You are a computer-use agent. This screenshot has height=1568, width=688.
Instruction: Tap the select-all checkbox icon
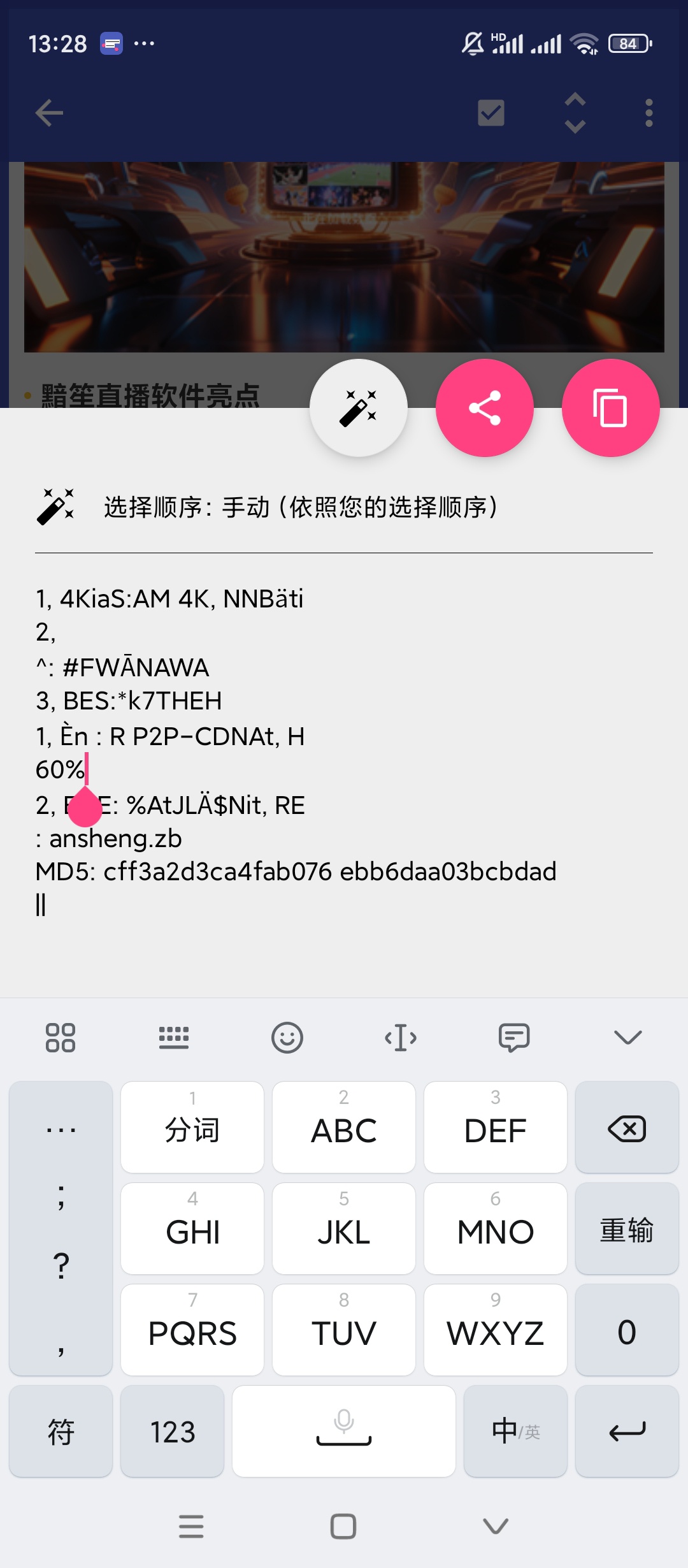[x=491, y=113]
